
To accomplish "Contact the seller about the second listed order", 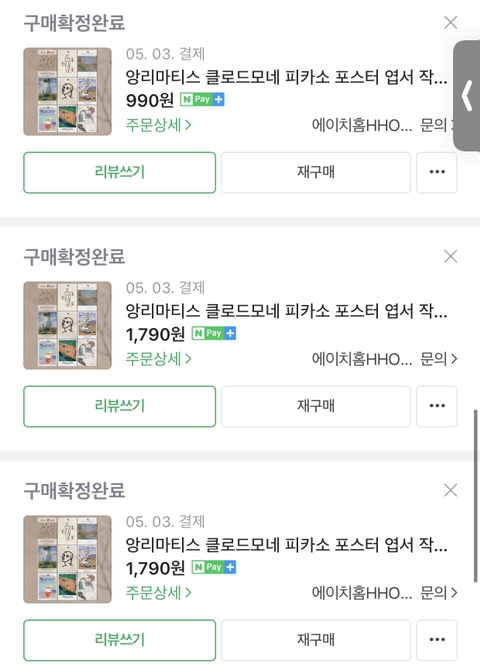I will pyautogui.click(x=439, y=359).
